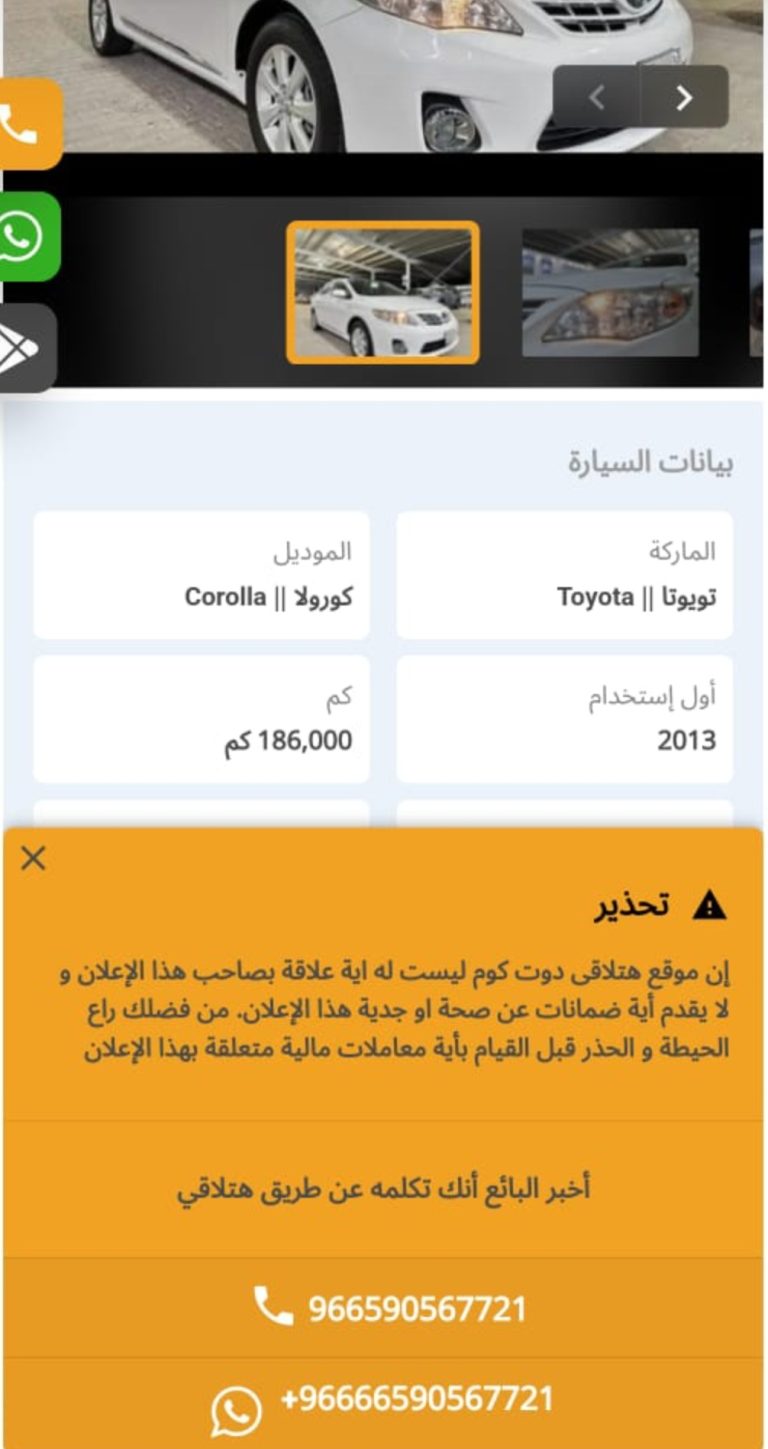Go to the previous car photo
This screenshot has width=768, height=1449.
pyautogui.click(x=597, y=97)
